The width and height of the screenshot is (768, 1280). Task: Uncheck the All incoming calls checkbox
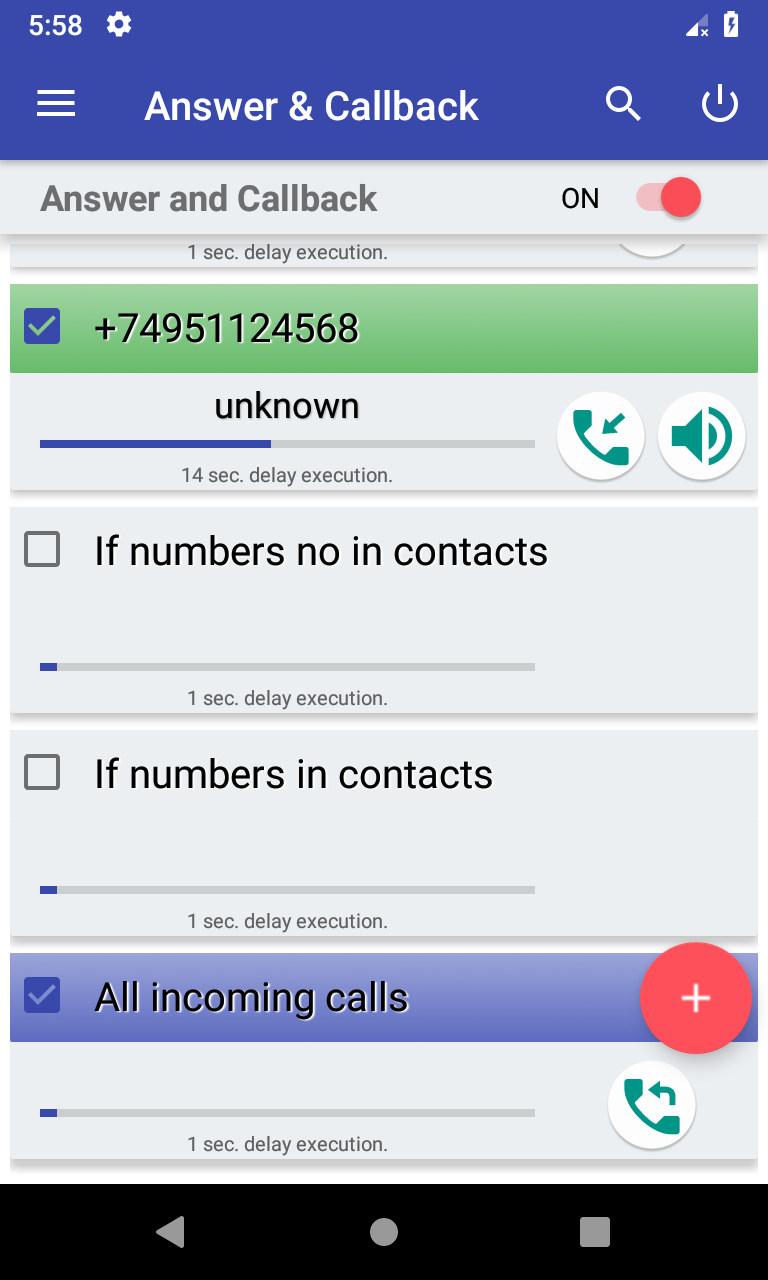pyautogui.click(x=42, y=995)
